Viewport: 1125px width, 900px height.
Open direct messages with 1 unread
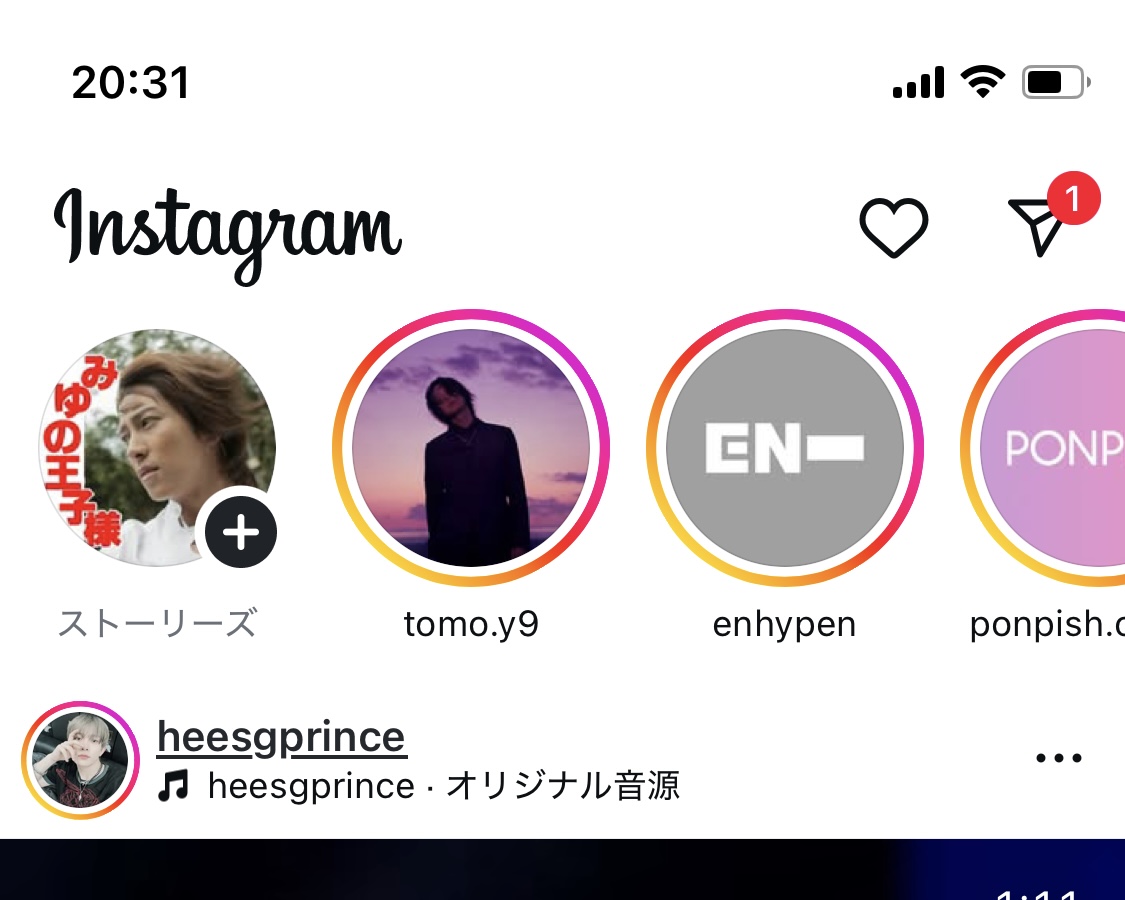[1040, 224]
